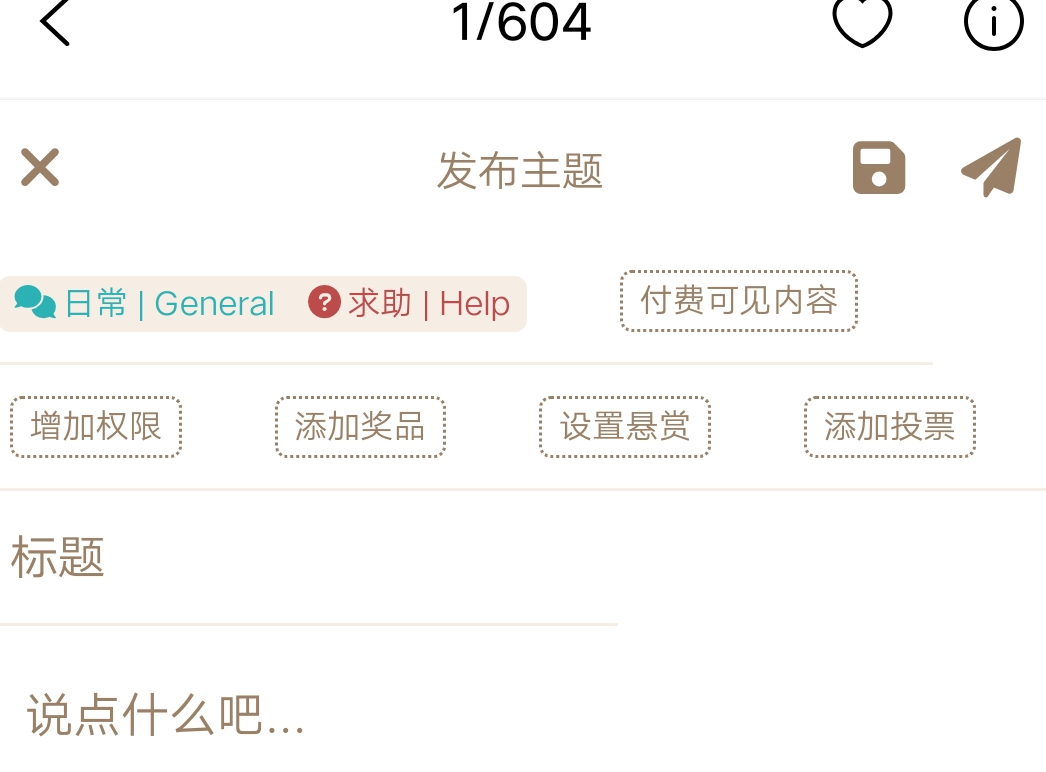Open 设置悬赏 bounty setting

click(625, 427)
